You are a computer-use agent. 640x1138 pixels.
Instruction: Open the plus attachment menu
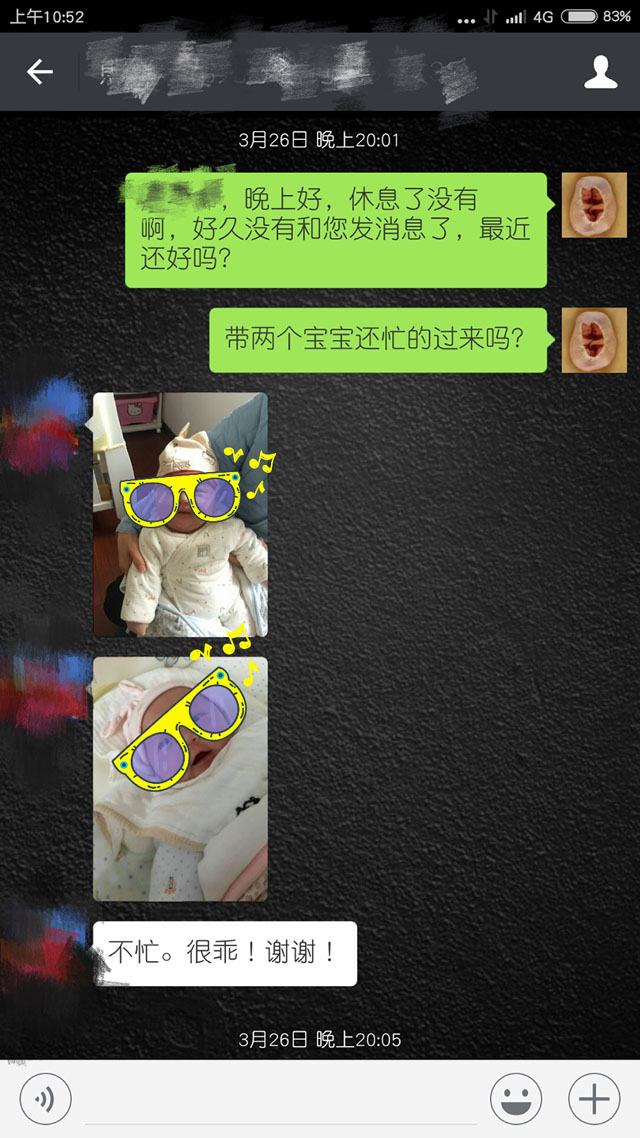coord(594,1100)
